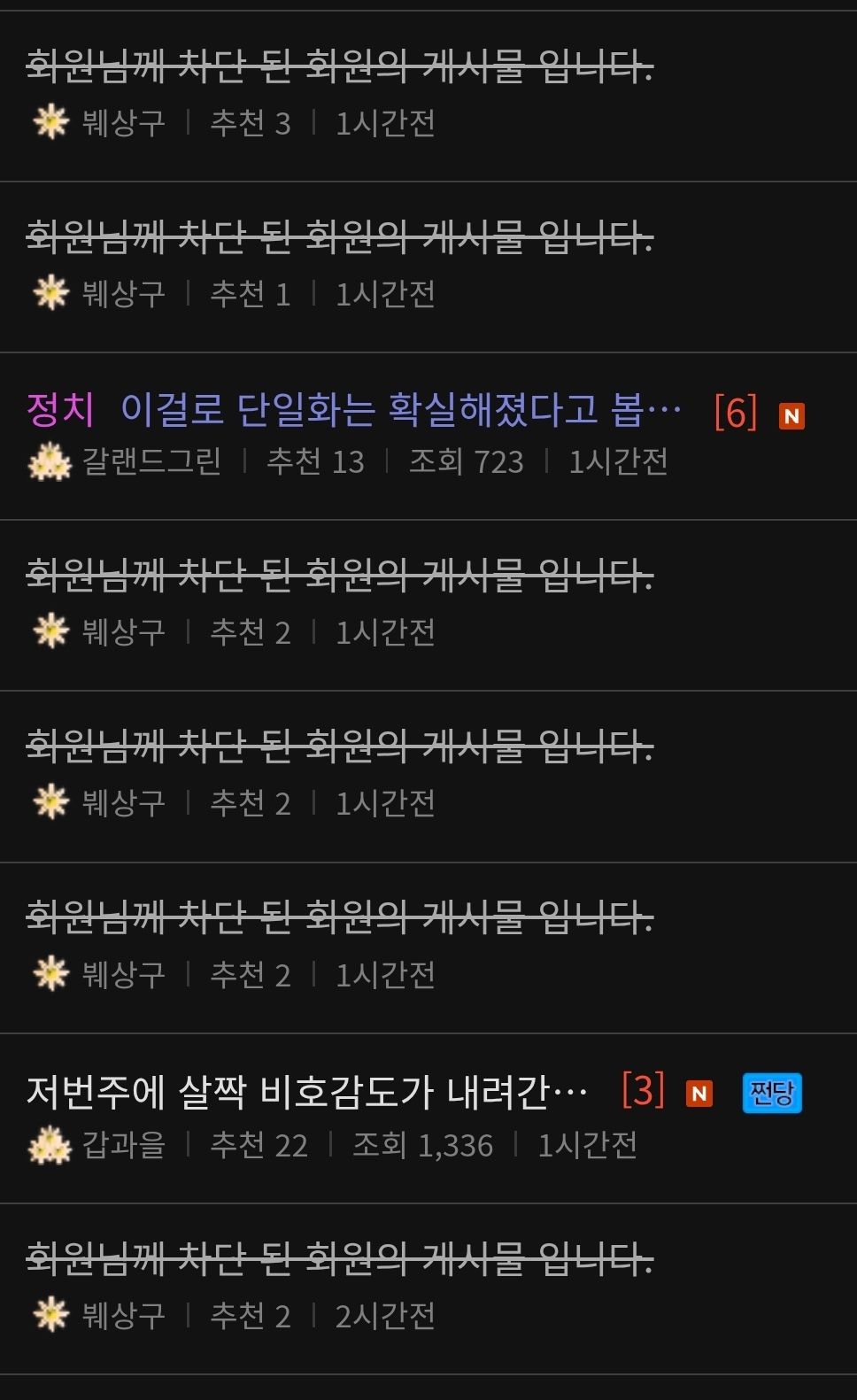Open post '이걸로 단일화는 확실해졌다고 봅…'
Viewport: 857px width, 1400px height.
tap(400, 410)
